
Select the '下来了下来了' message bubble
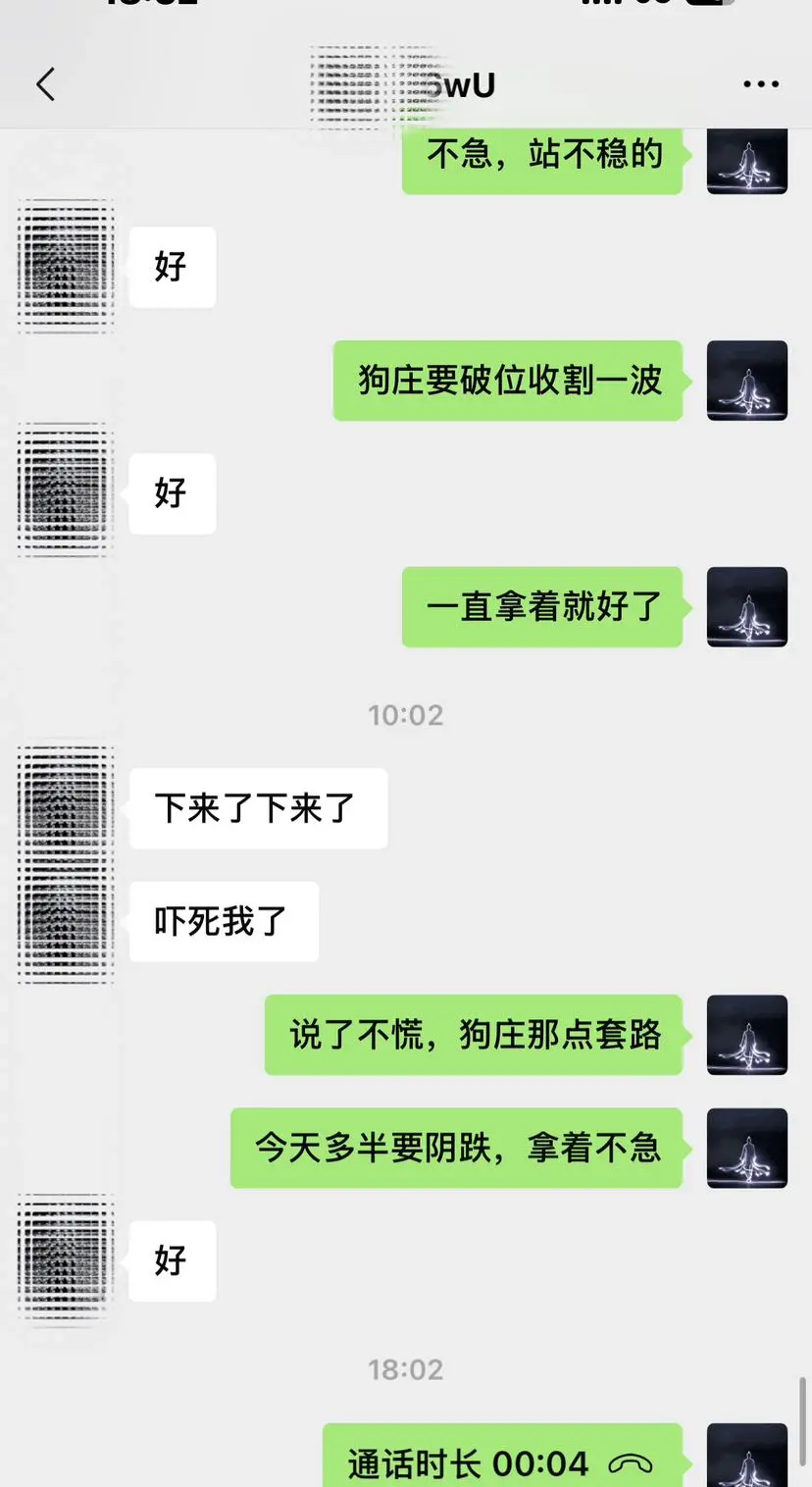(x=257, y=808)
